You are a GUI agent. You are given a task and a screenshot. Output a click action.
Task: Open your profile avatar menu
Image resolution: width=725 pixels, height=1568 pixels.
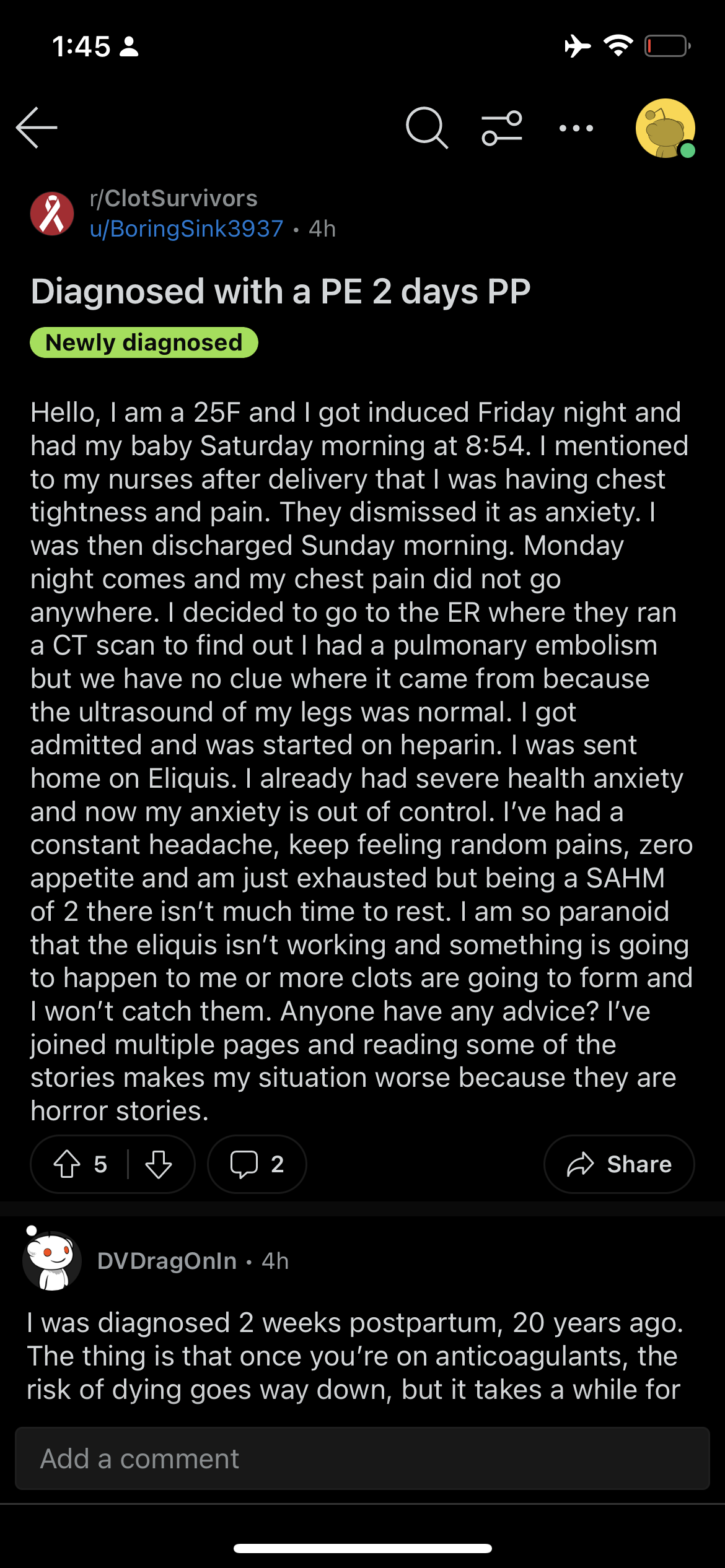(666, 128)
